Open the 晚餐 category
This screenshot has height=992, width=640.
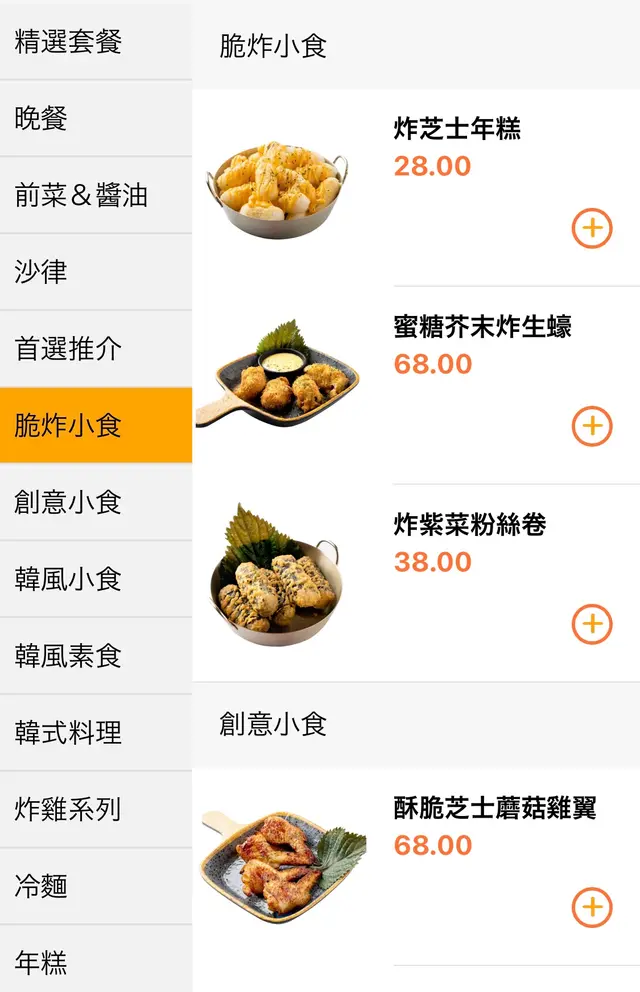coord(96,119)
